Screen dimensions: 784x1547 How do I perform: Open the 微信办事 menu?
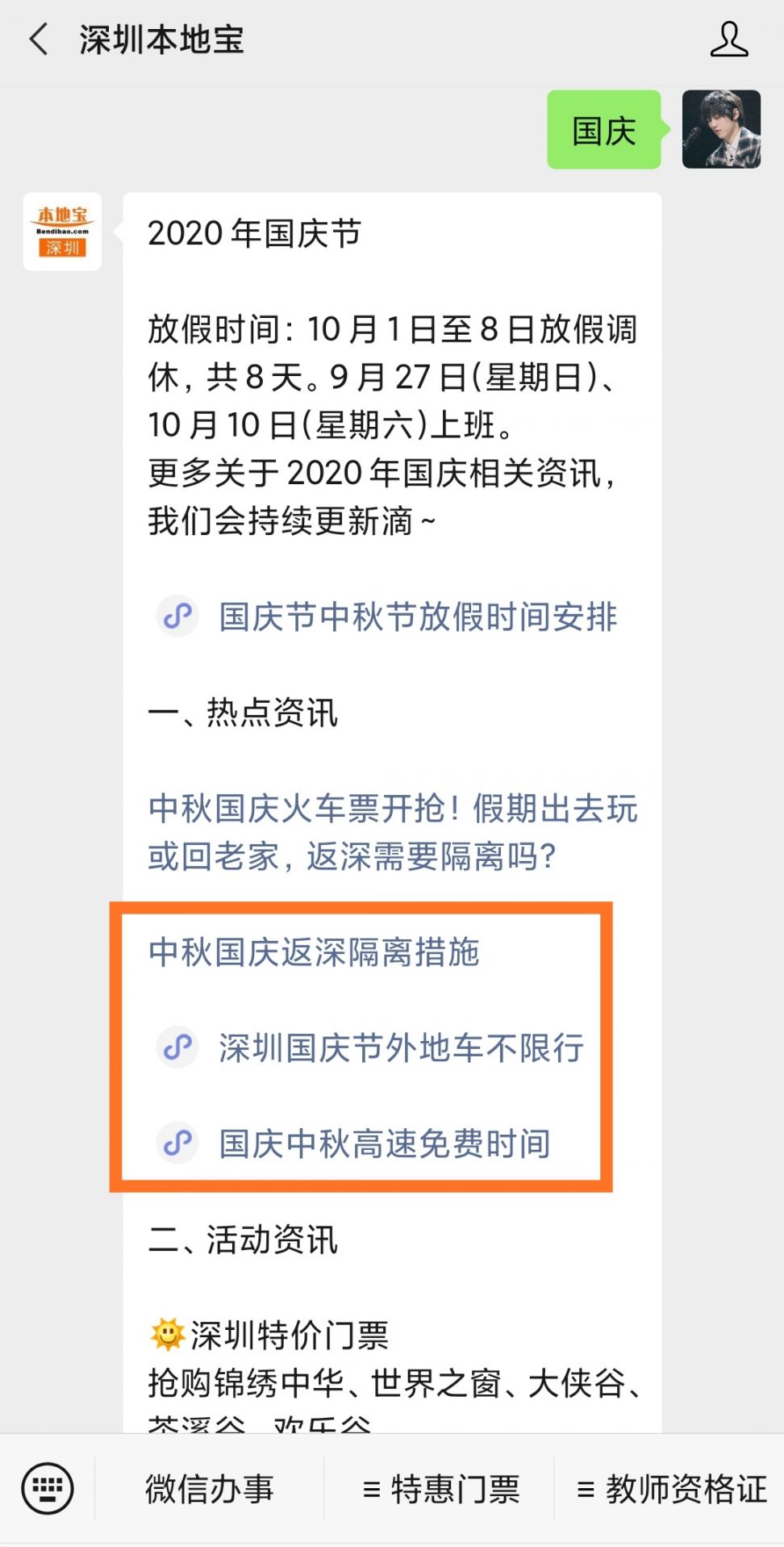(x=210, y=1490)
